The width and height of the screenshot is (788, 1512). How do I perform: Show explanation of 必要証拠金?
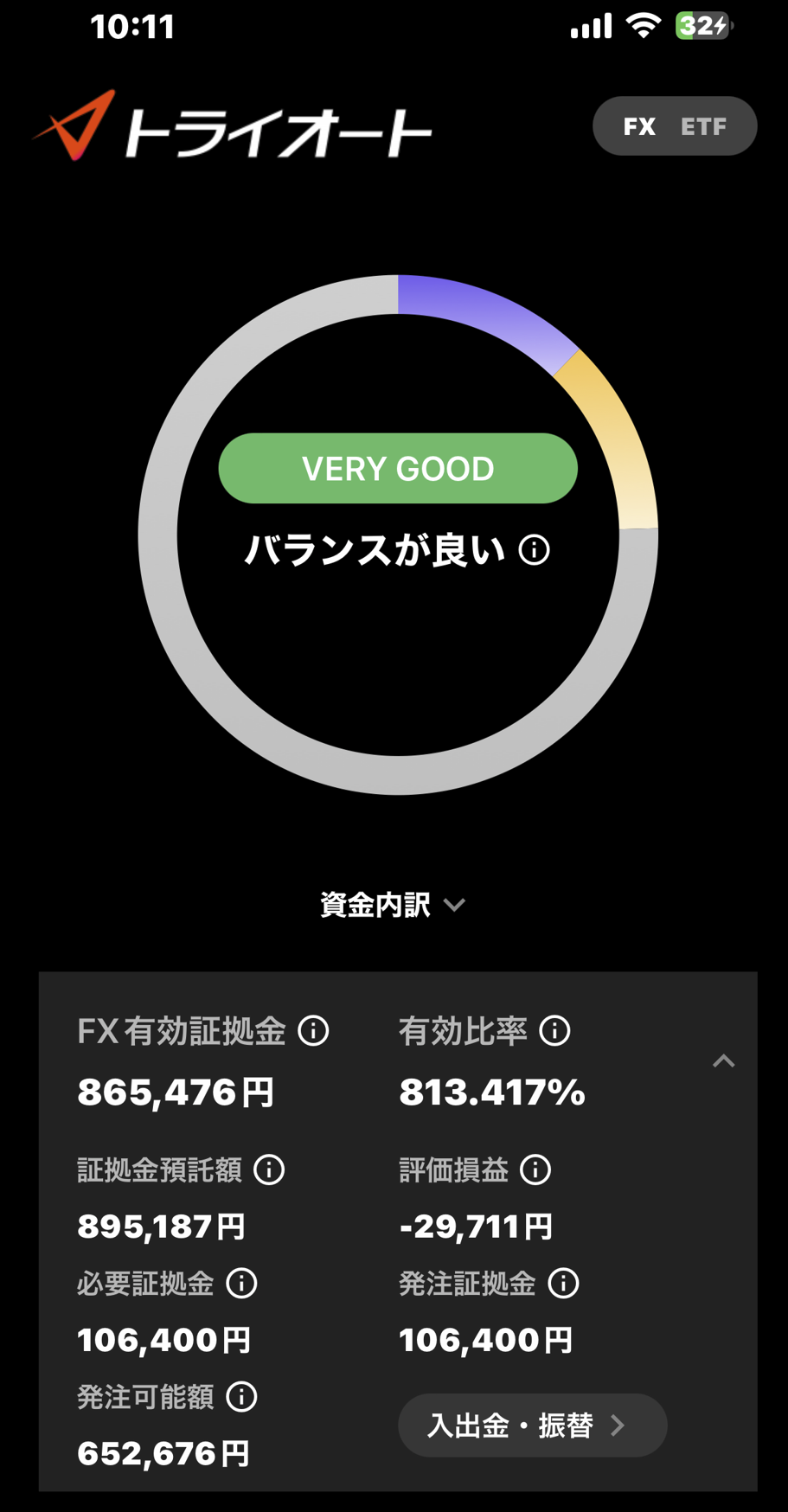[241, 1284]
